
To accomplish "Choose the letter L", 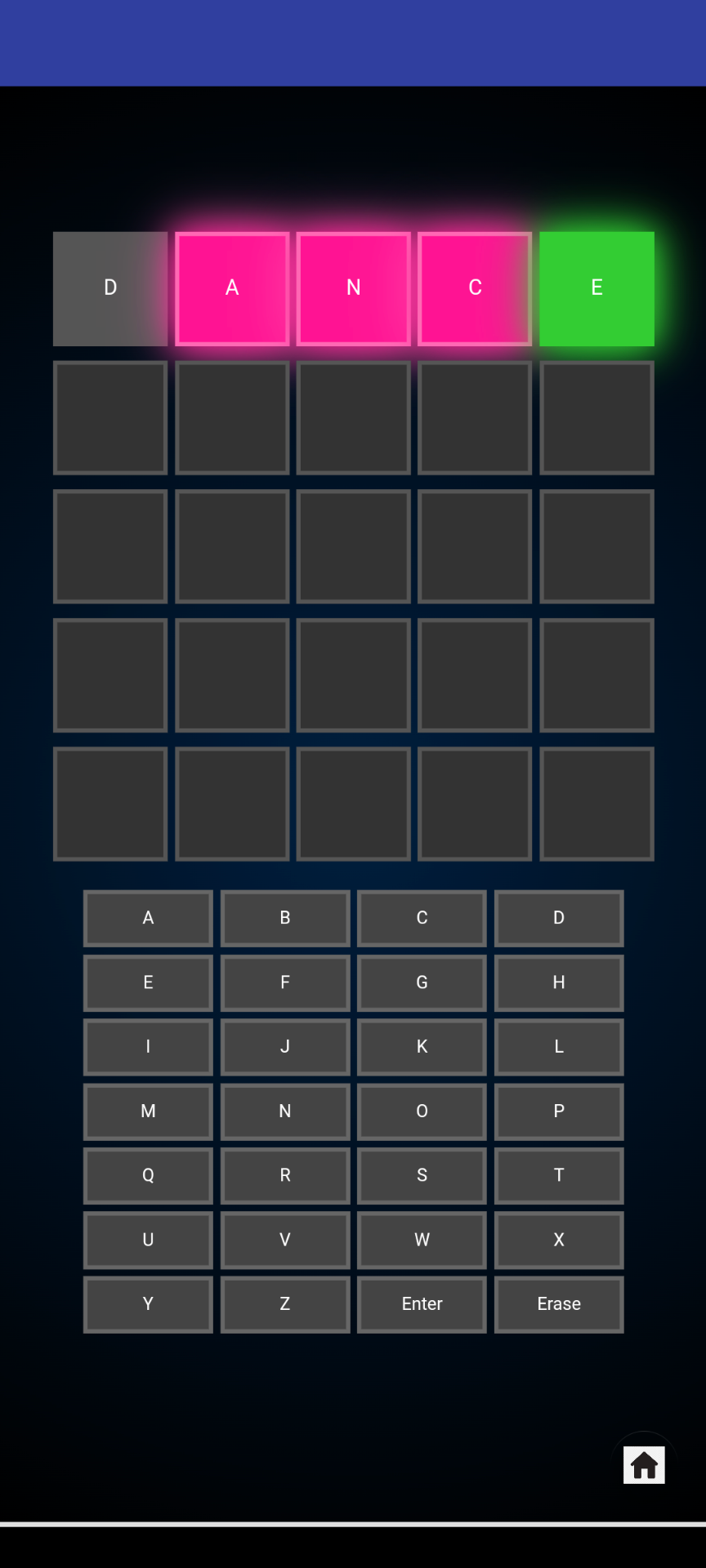I will pos(559,1047).
